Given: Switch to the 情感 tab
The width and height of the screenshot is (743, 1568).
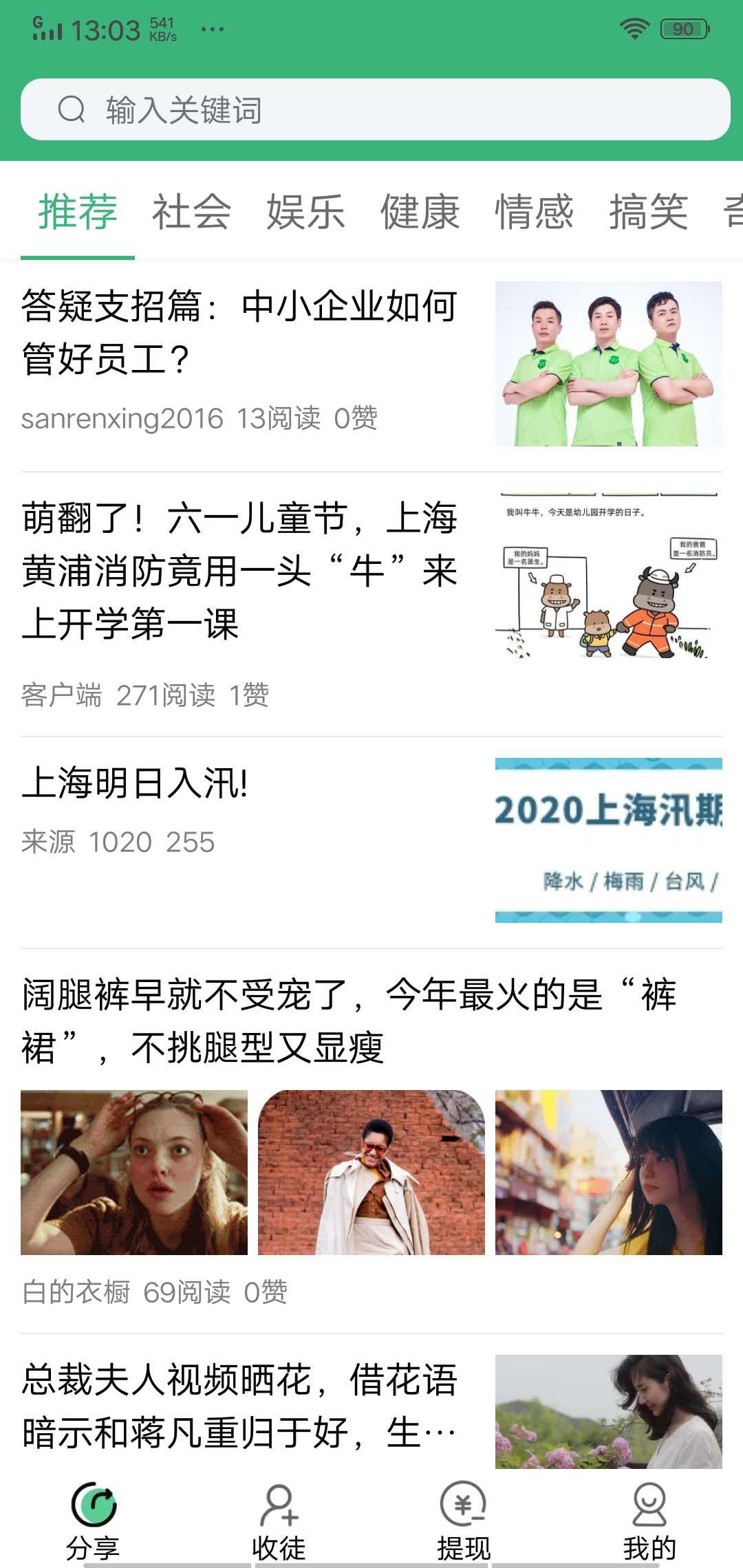Looking at the screenshot, I should (x=535, y=213).
